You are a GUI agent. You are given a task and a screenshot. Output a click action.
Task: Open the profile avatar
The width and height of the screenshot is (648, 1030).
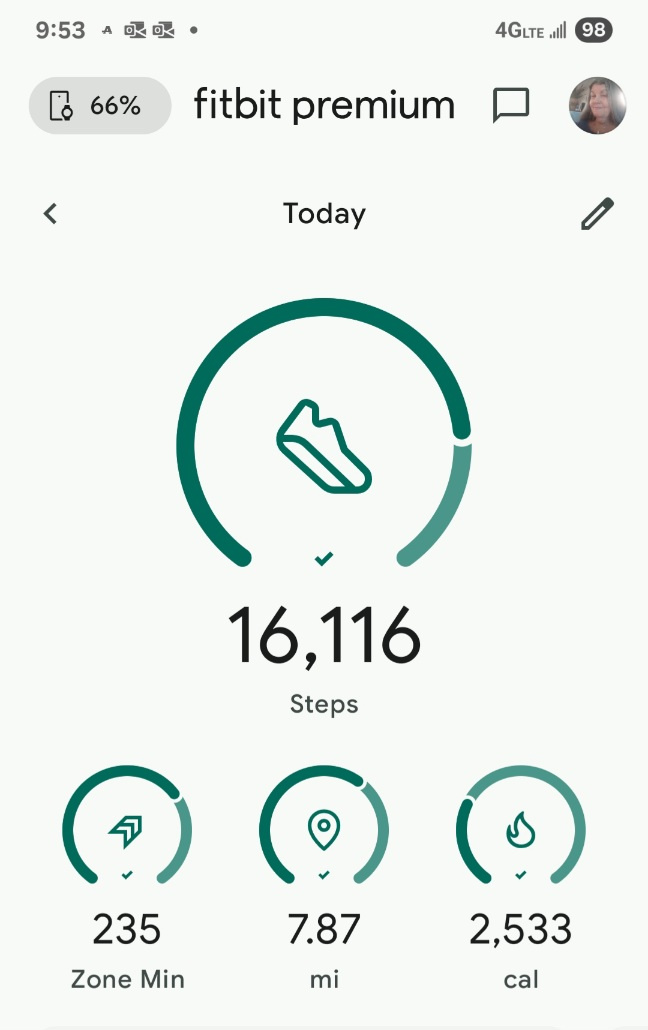[597, 105]
